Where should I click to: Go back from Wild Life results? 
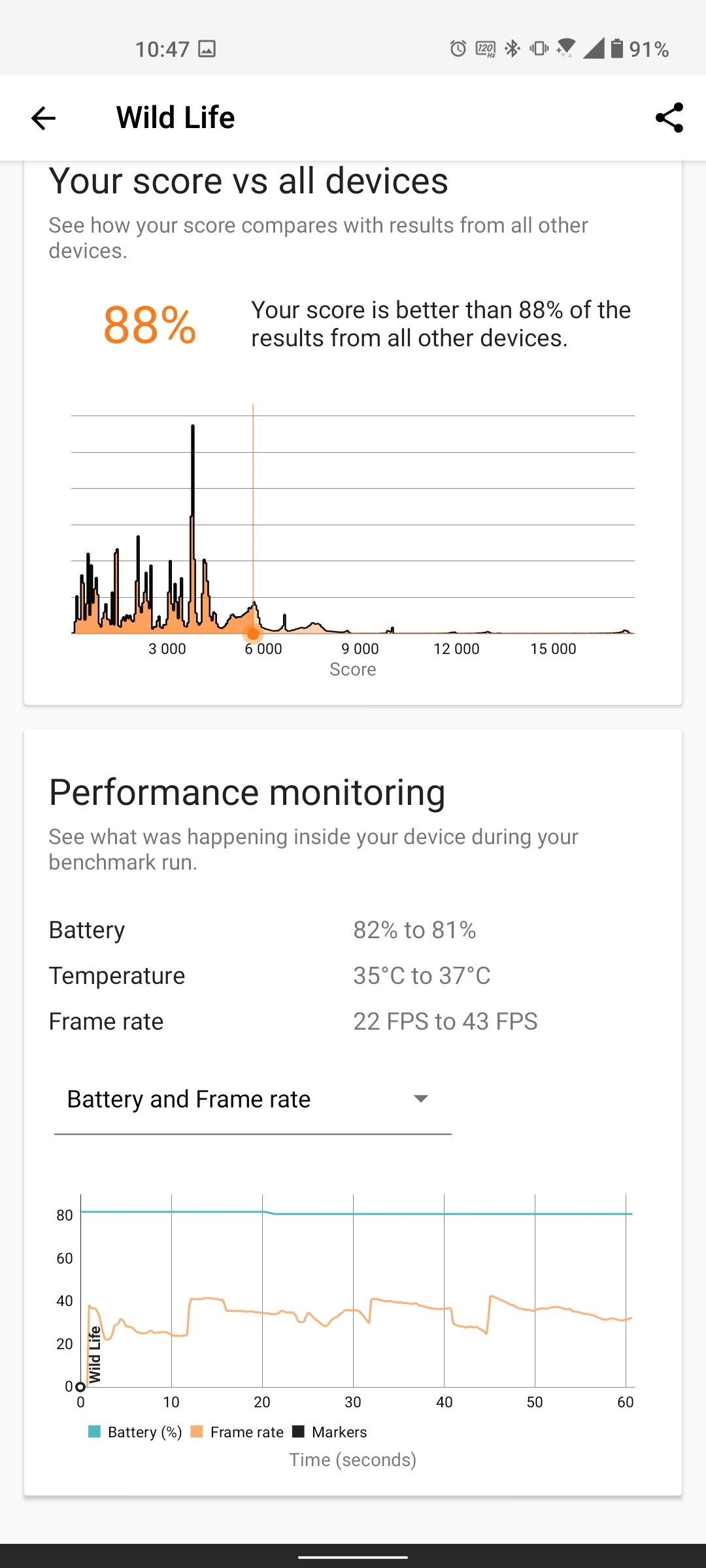point(43,118)
